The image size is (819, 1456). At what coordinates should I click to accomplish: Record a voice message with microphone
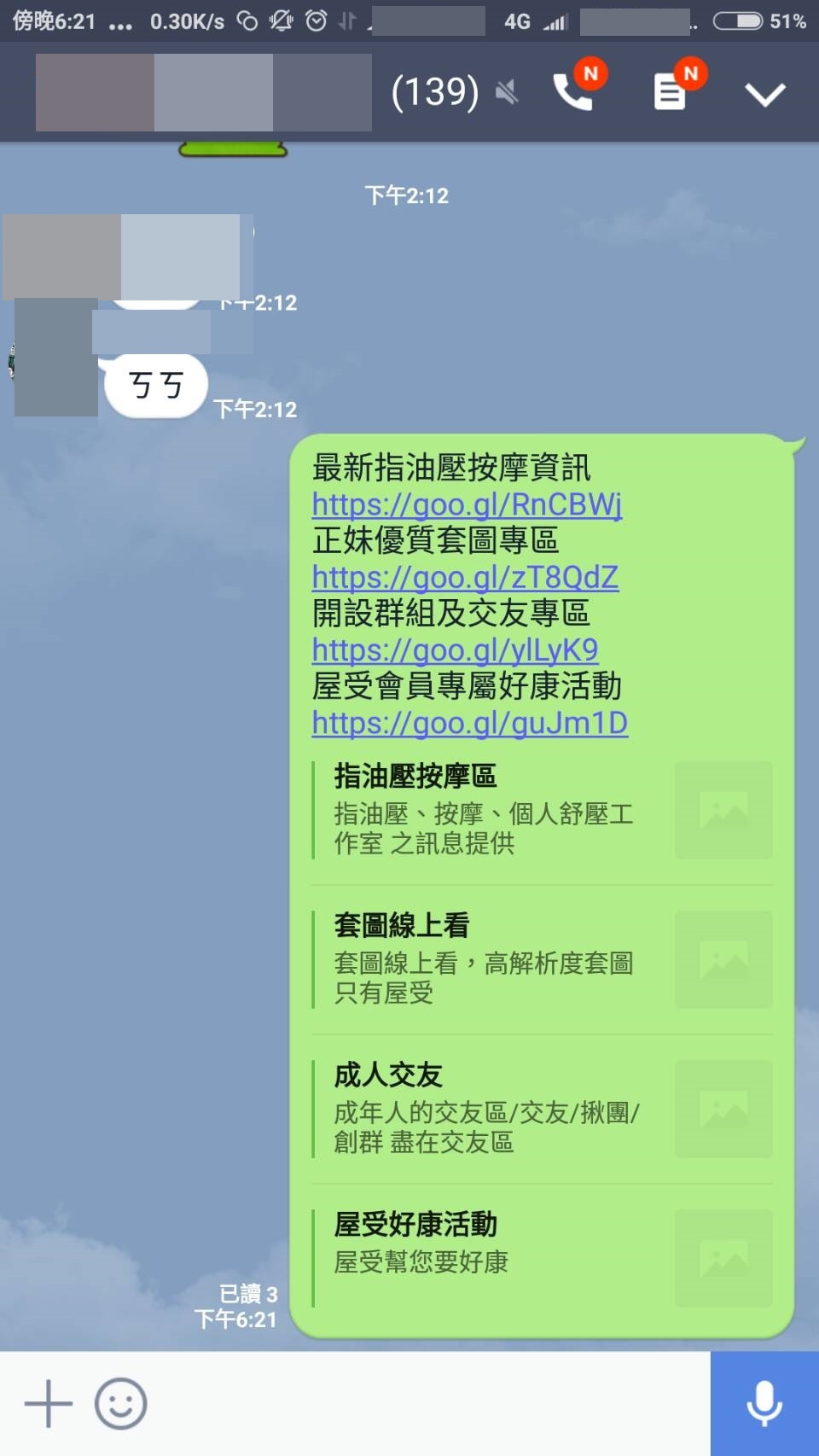[764, 1404]
